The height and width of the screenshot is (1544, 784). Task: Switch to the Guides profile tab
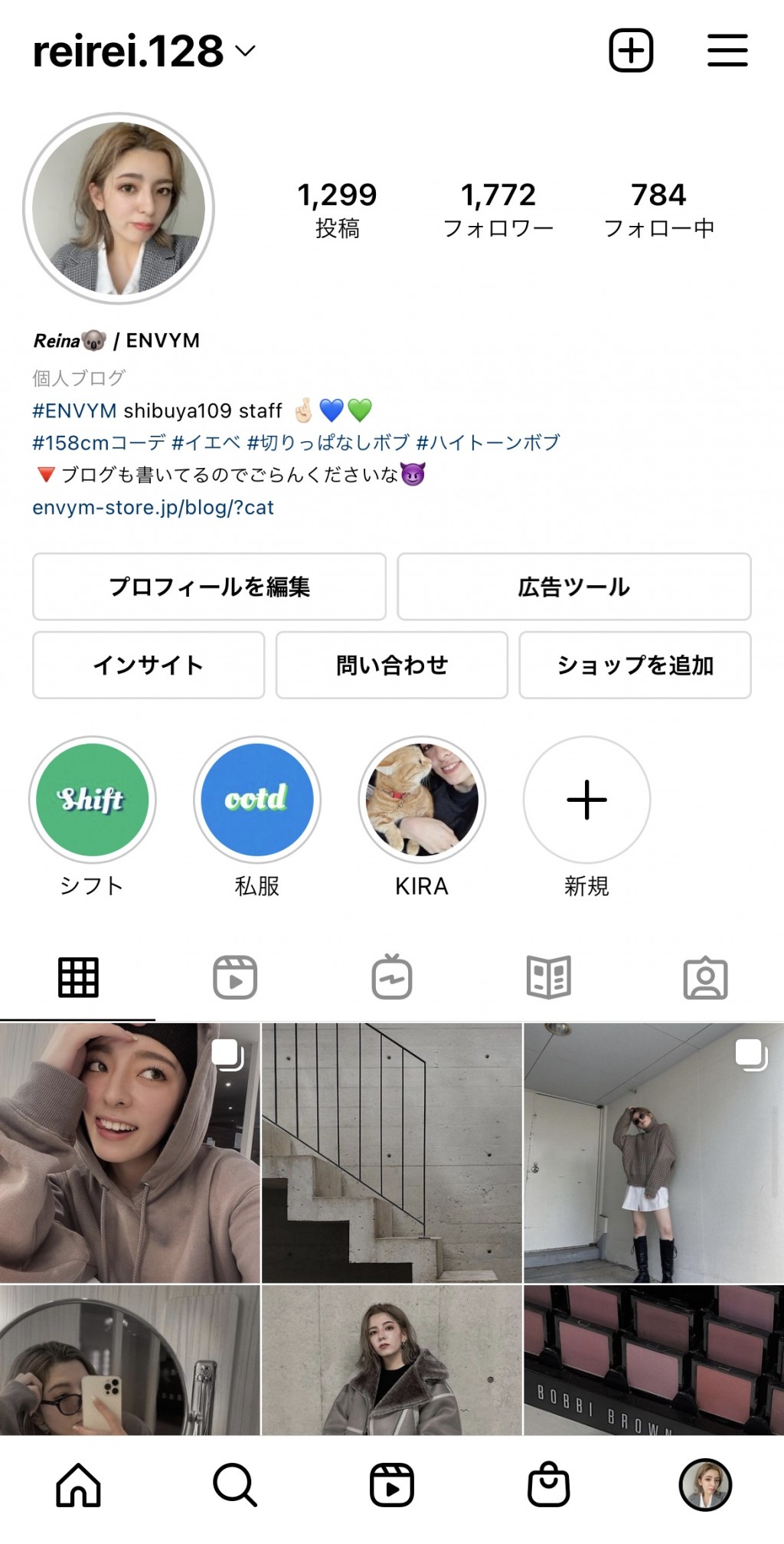(549, 977)
